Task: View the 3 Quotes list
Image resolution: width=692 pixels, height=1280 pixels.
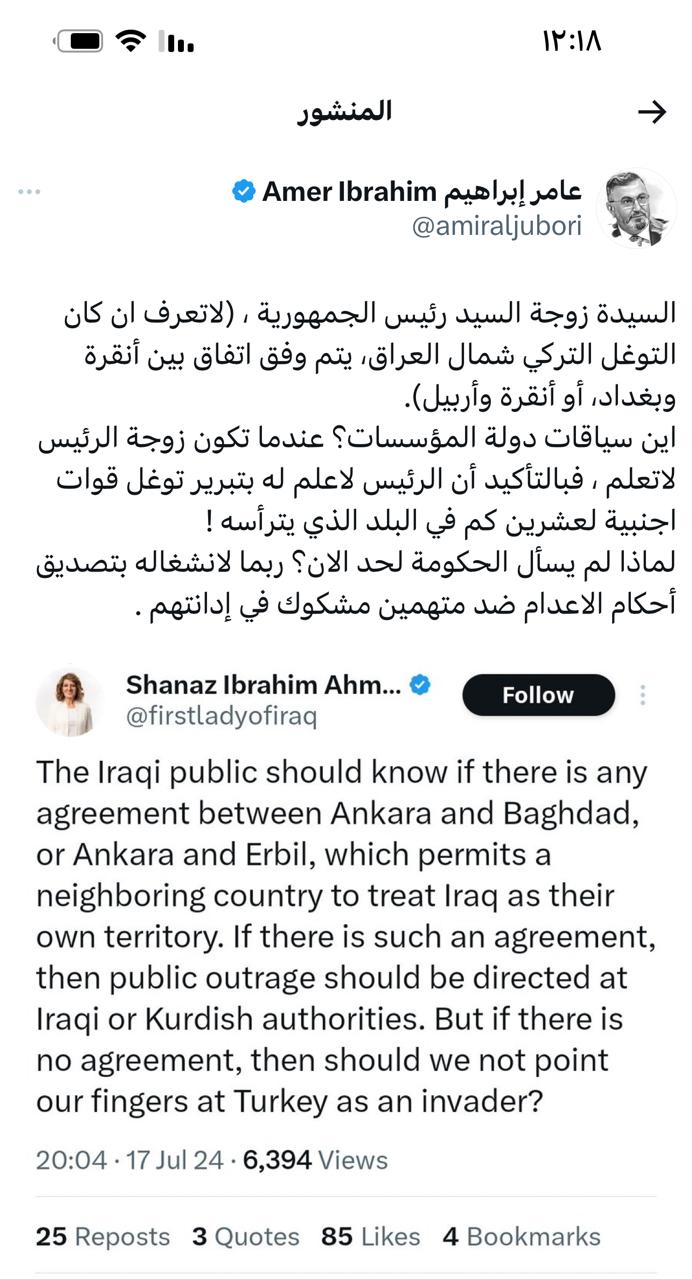Action: click(246, 1236)
